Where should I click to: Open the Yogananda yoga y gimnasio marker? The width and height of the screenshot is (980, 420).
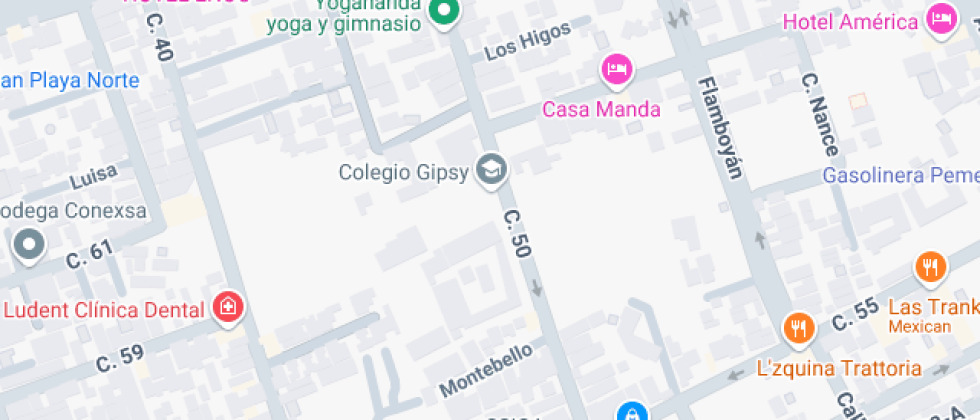click(x=443, y=13)
